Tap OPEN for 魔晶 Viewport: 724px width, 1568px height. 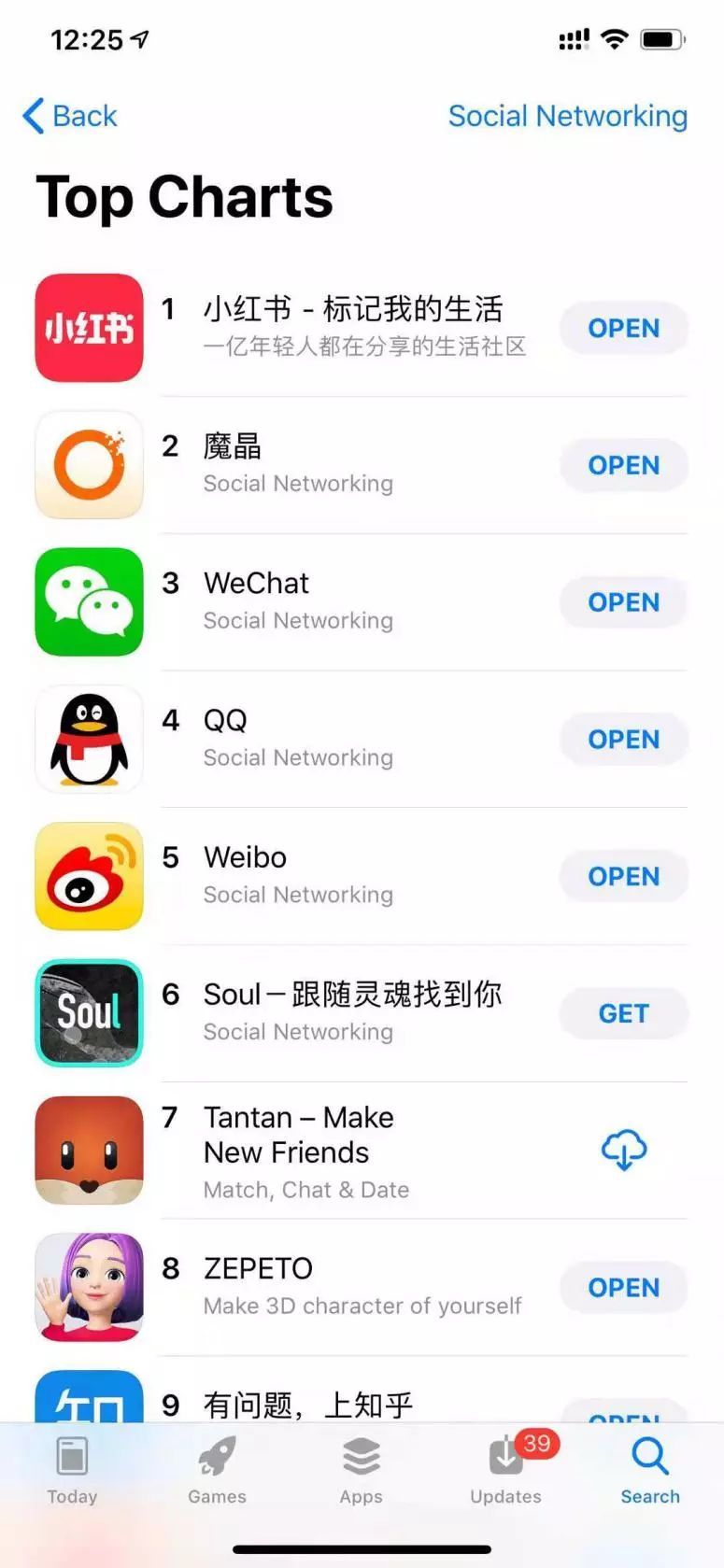click(x=623, y=465)
